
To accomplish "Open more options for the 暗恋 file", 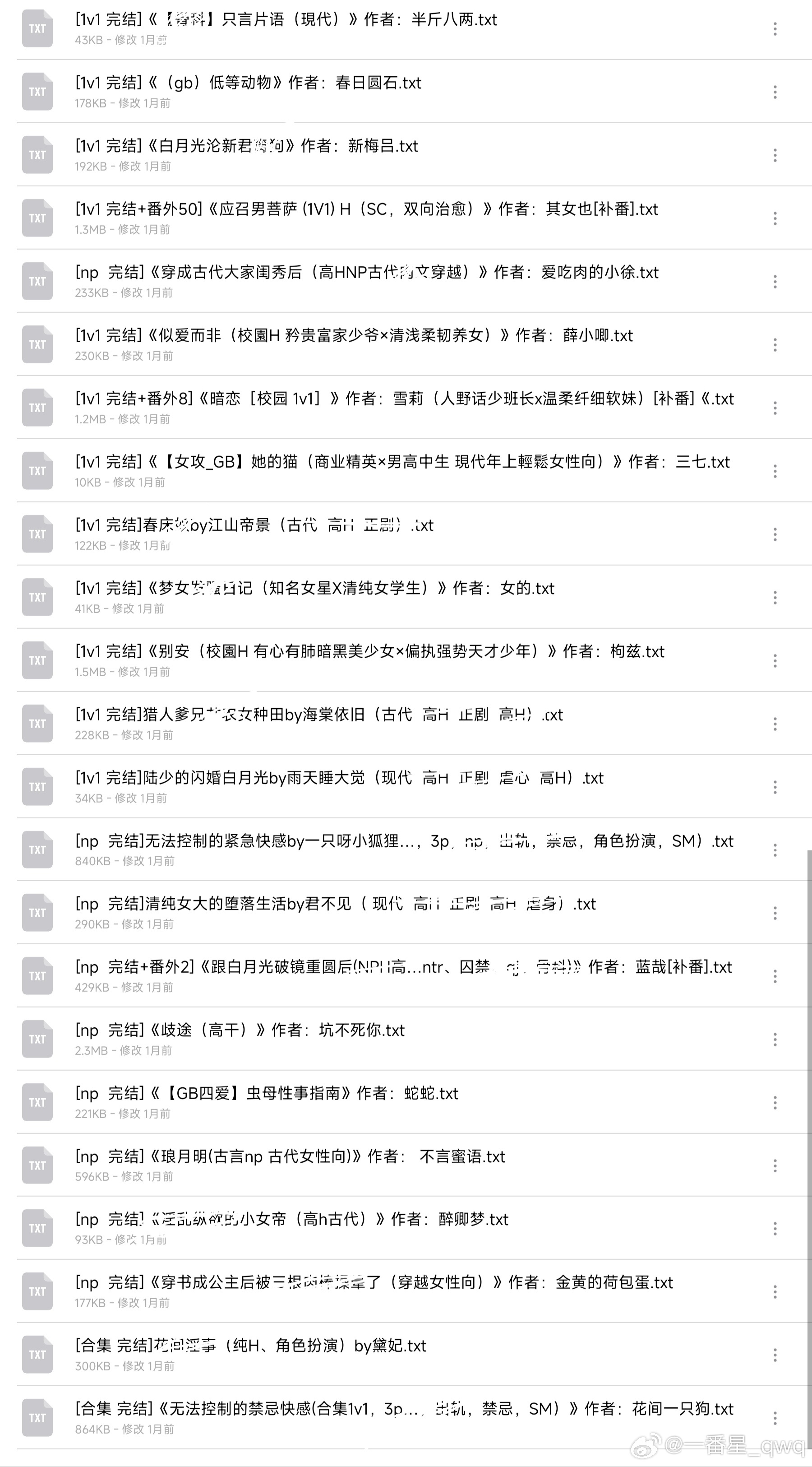I will pyautogui.click(x=775, y=409).
